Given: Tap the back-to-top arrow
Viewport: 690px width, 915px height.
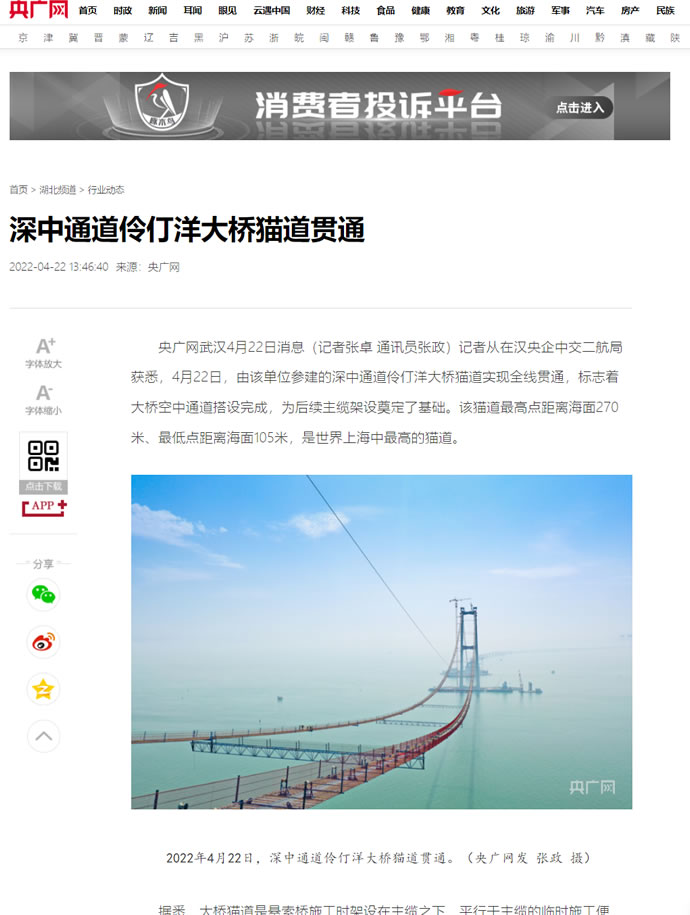Looking at the screenshot, I should pos(44,736).
